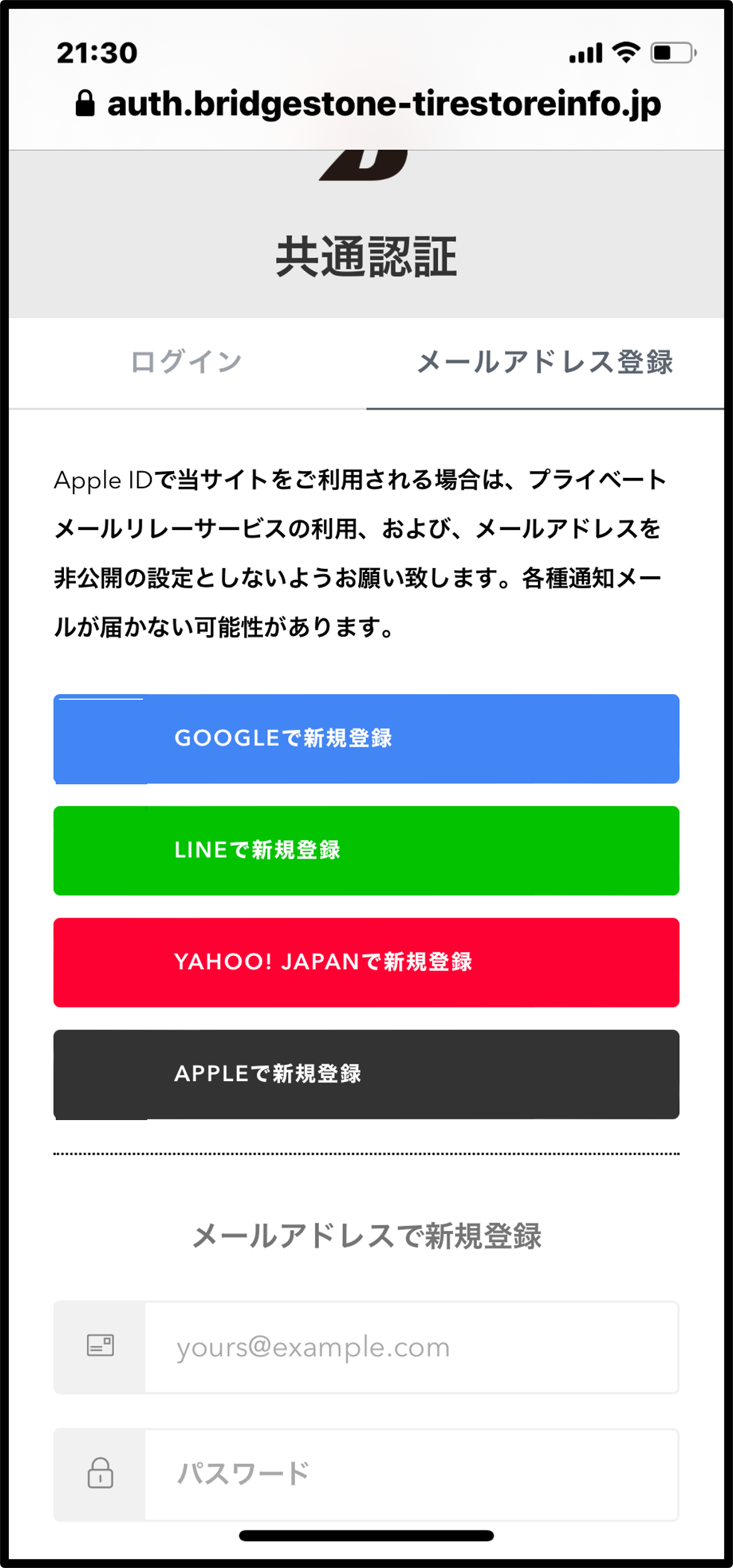This screenshot has height=1568, width=733.
Task: Tap the APPLEで新規登録 button
Action: pos(366,1074)
